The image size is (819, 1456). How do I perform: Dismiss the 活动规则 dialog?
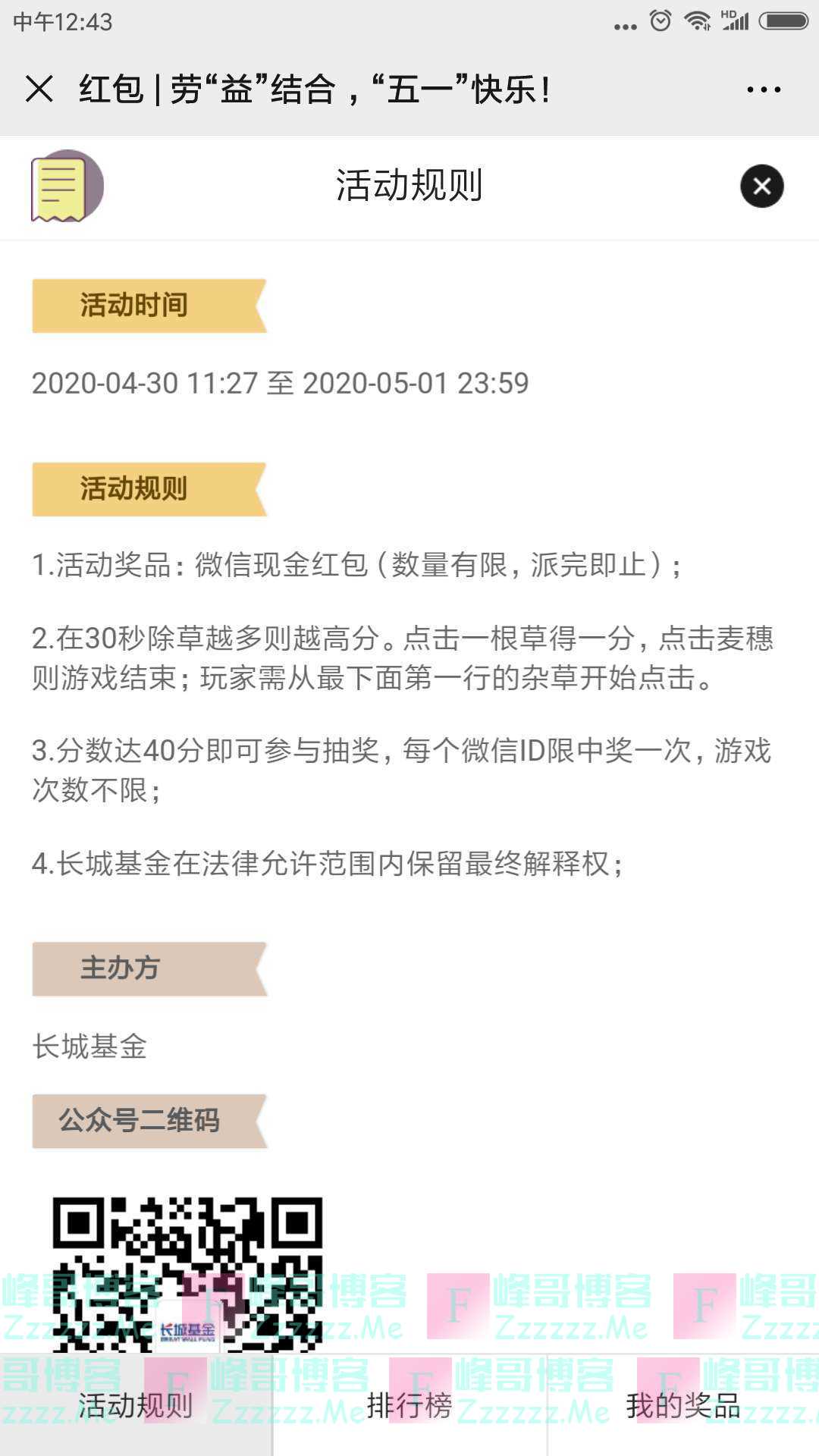[761, 186]
